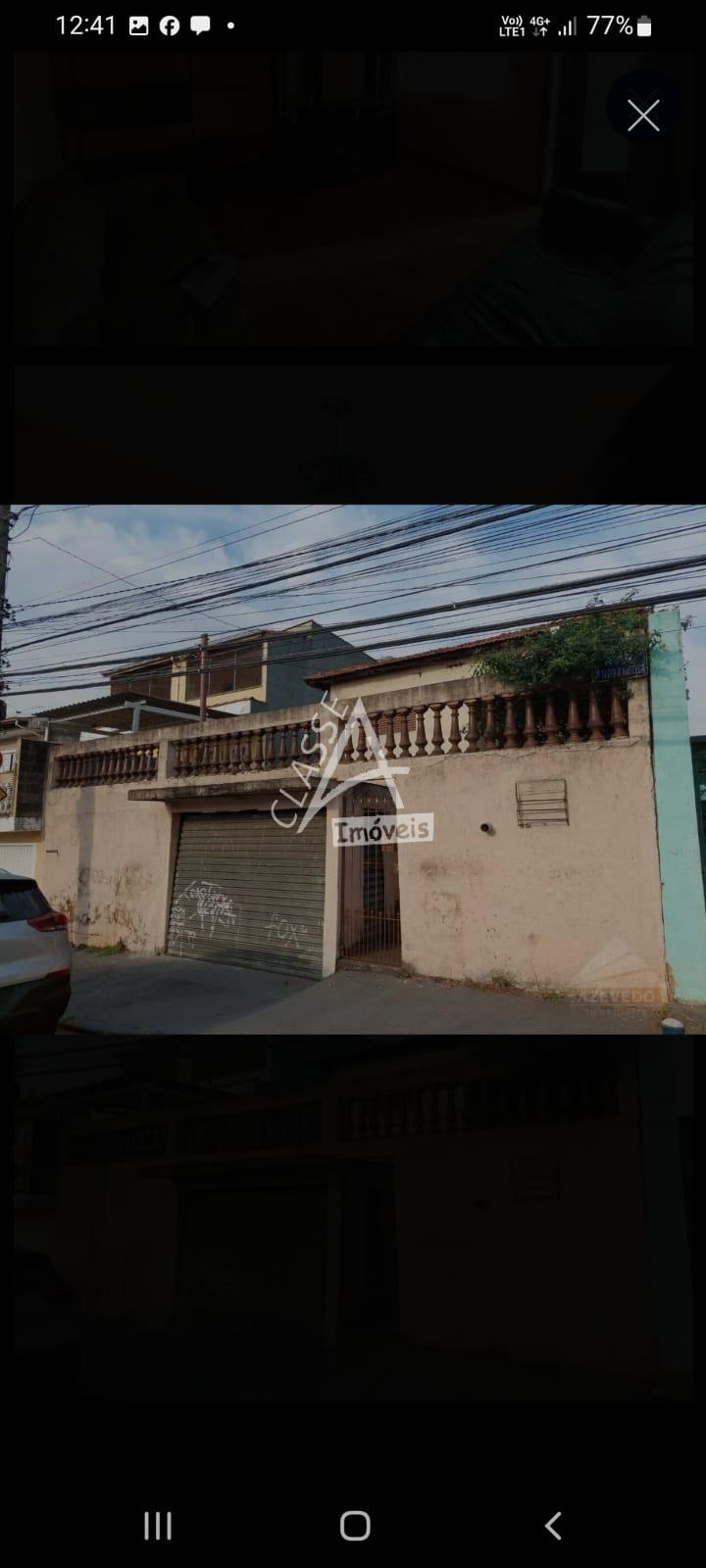706x1568 pixels.
Task: Open the house photo in focus
Action: click(353, 769)
